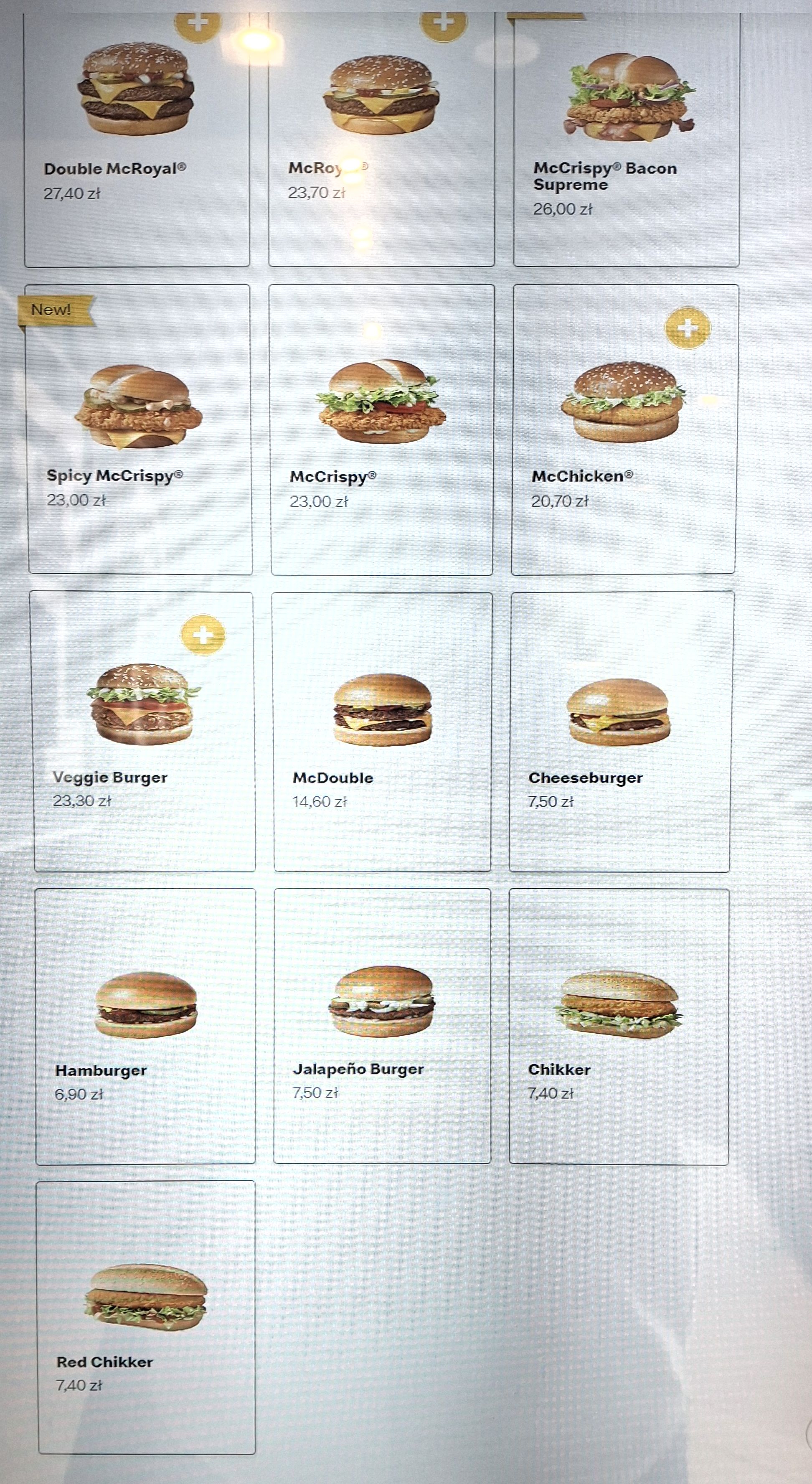
Task: Choose the Chikker sandwich card
Action: click(619, 1025)
